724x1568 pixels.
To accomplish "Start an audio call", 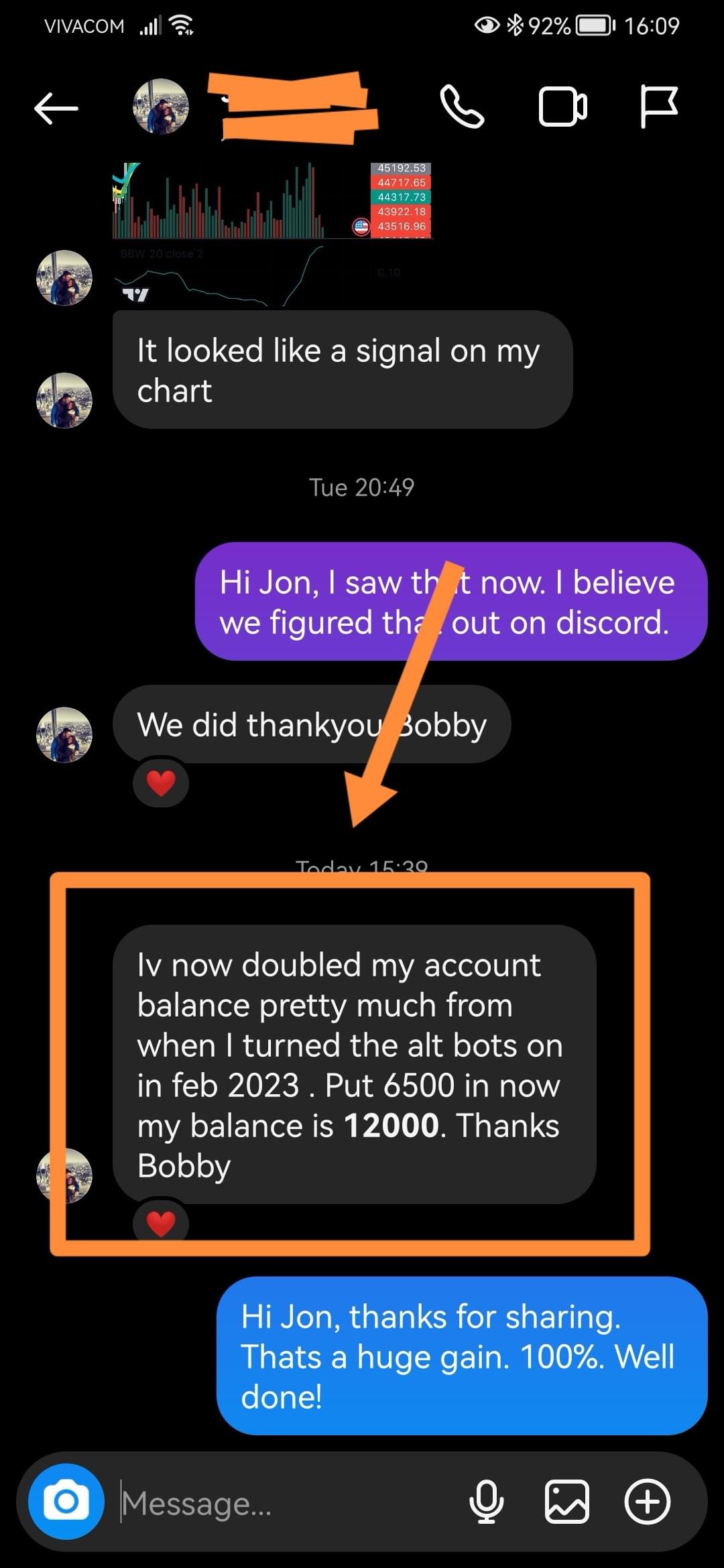I will pos(462,107).
